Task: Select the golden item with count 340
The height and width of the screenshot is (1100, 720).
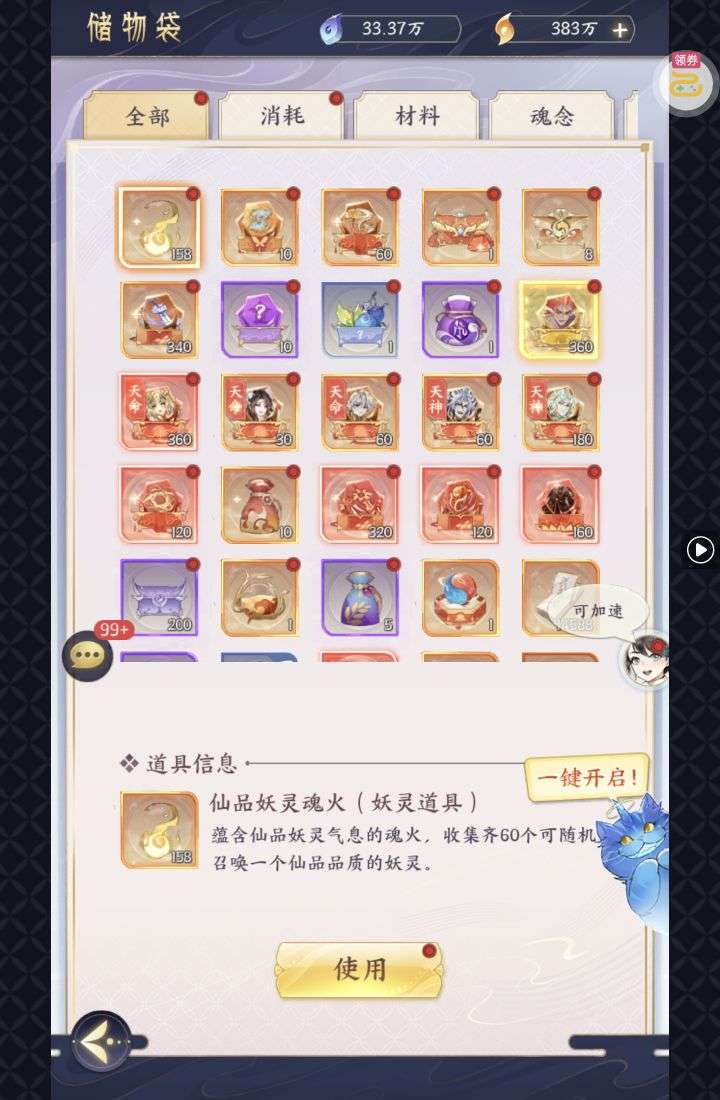Action: (160, 320)
